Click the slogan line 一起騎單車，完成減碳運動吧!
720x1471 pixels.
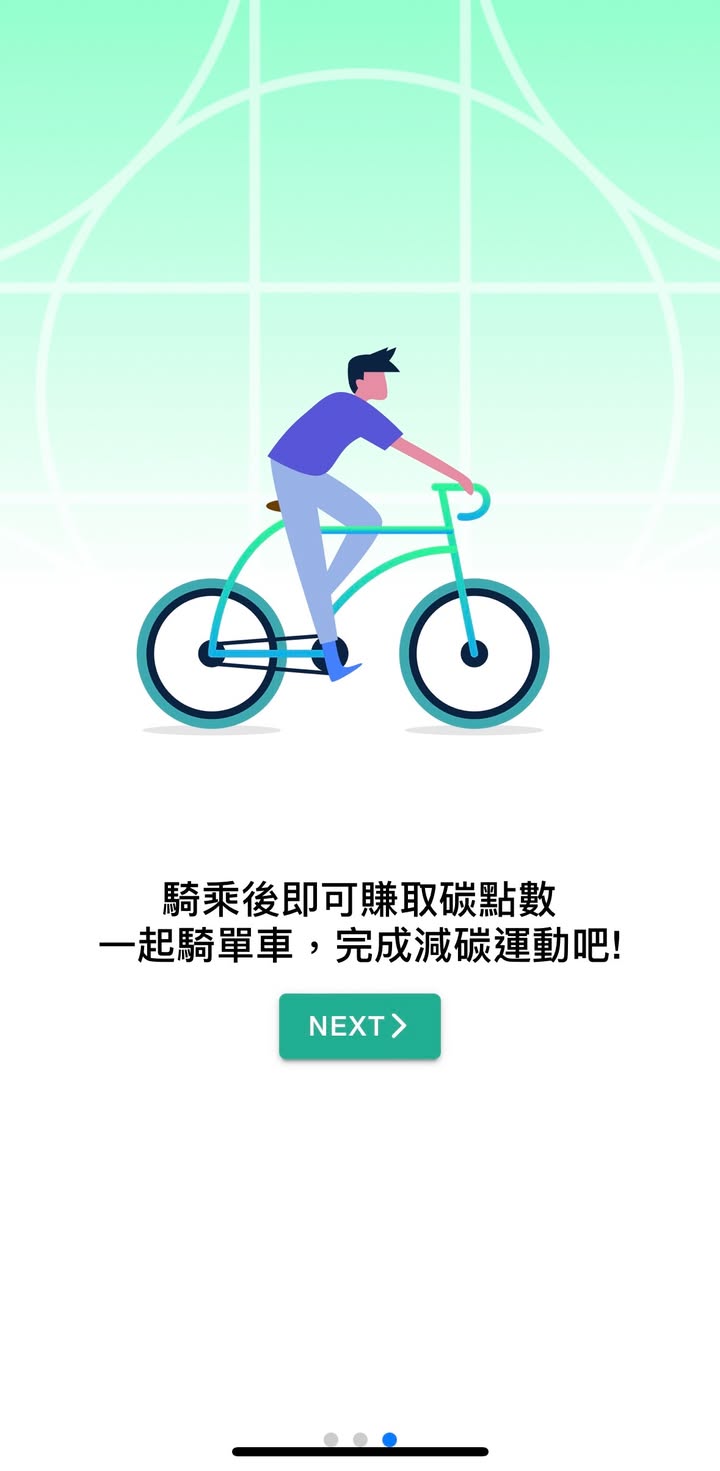(x=360, y=947)
